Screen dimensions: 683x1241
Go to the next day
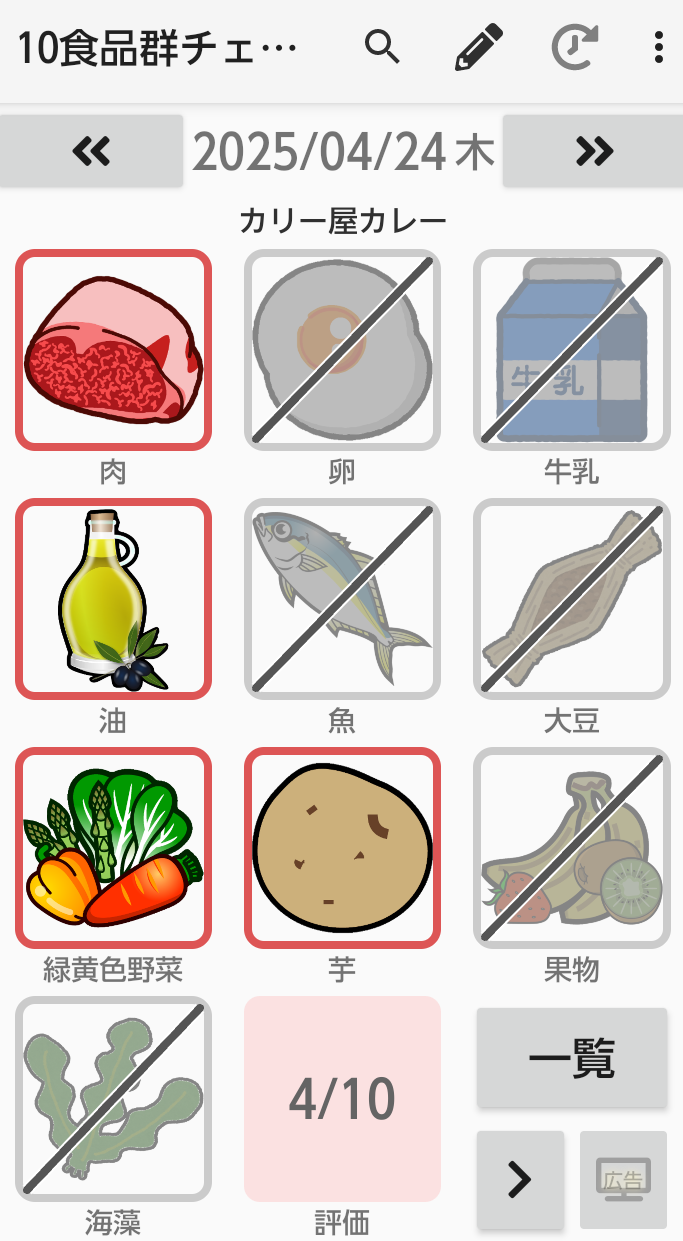click(593, 151)
